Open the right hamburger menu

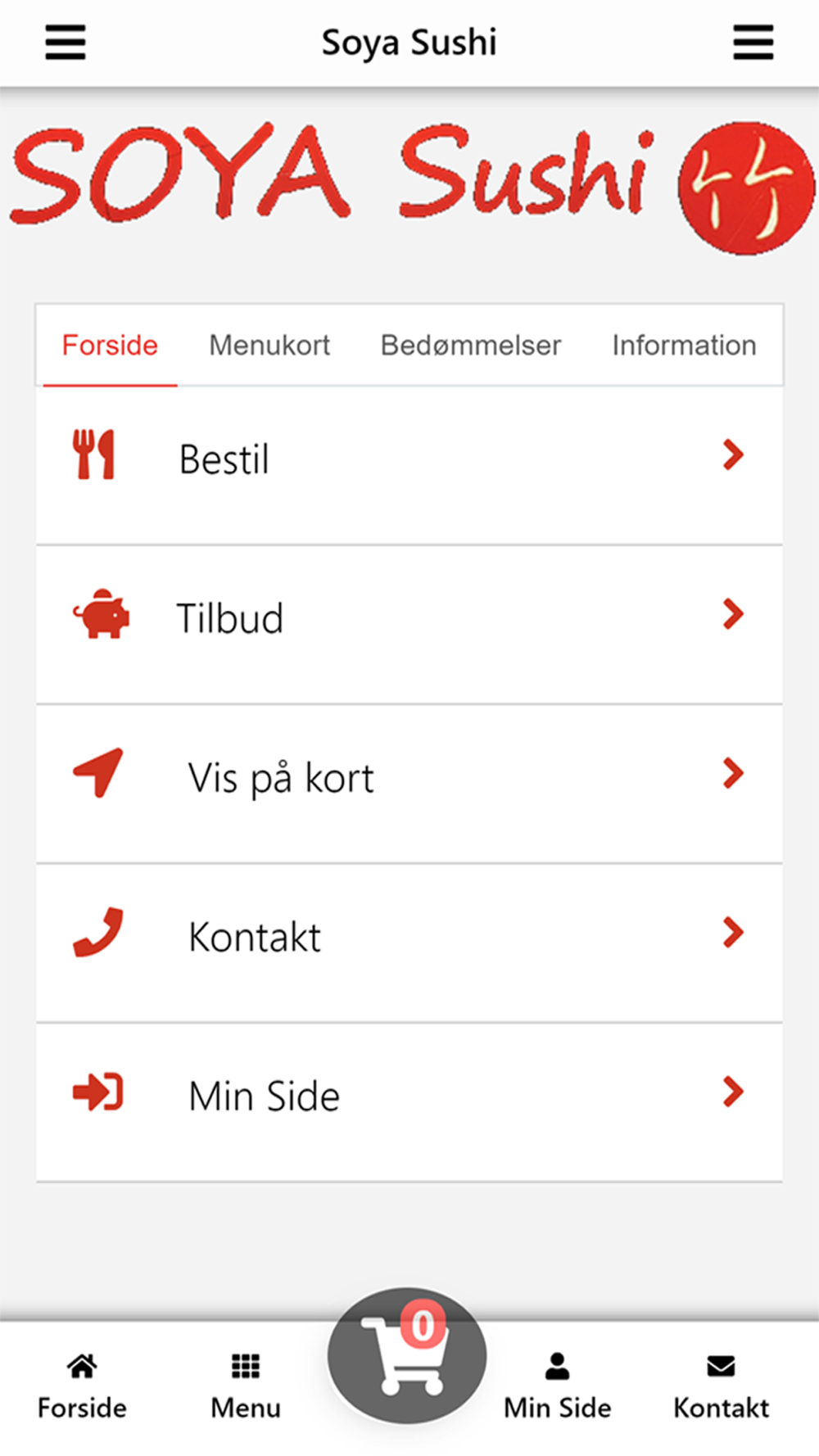point(753,43)
